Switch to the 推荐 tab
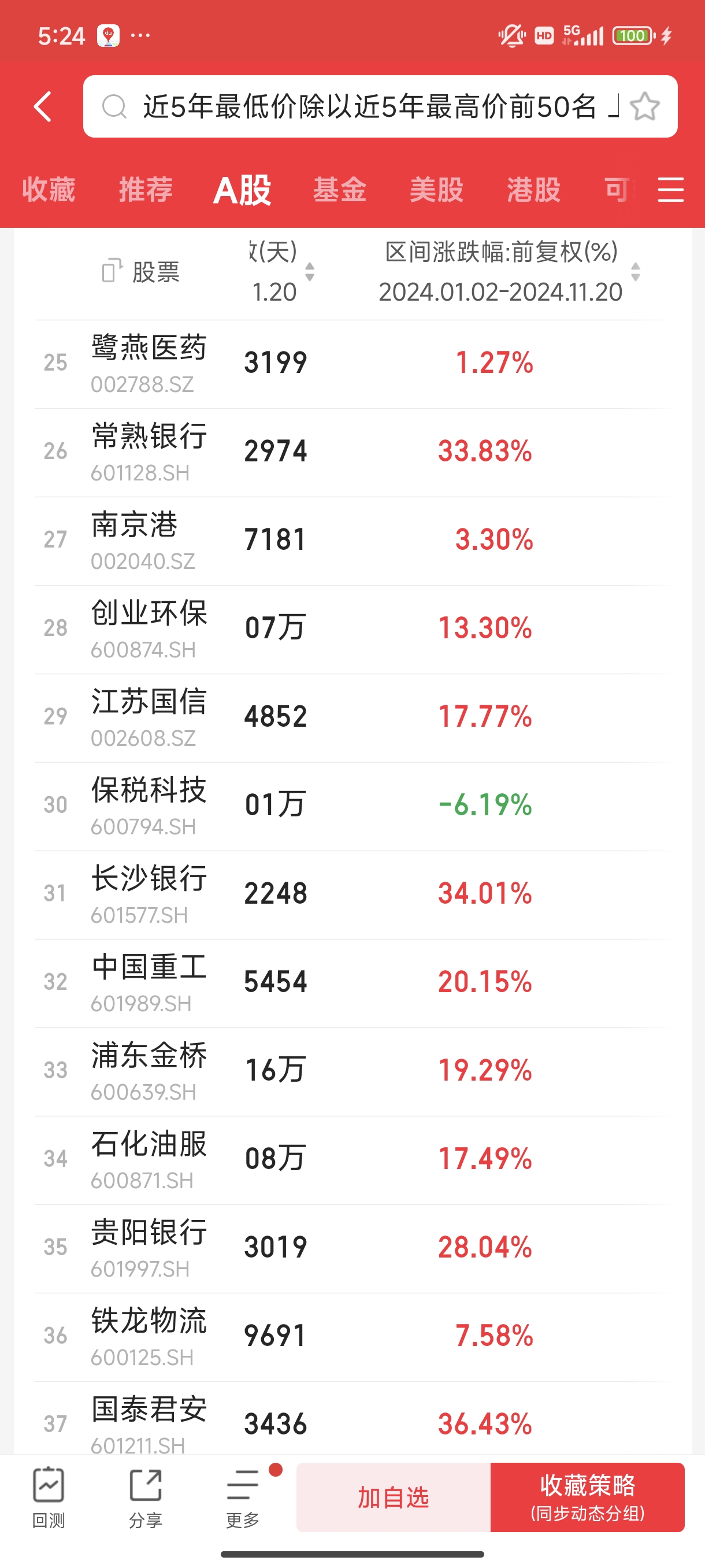 click(146, 189)
